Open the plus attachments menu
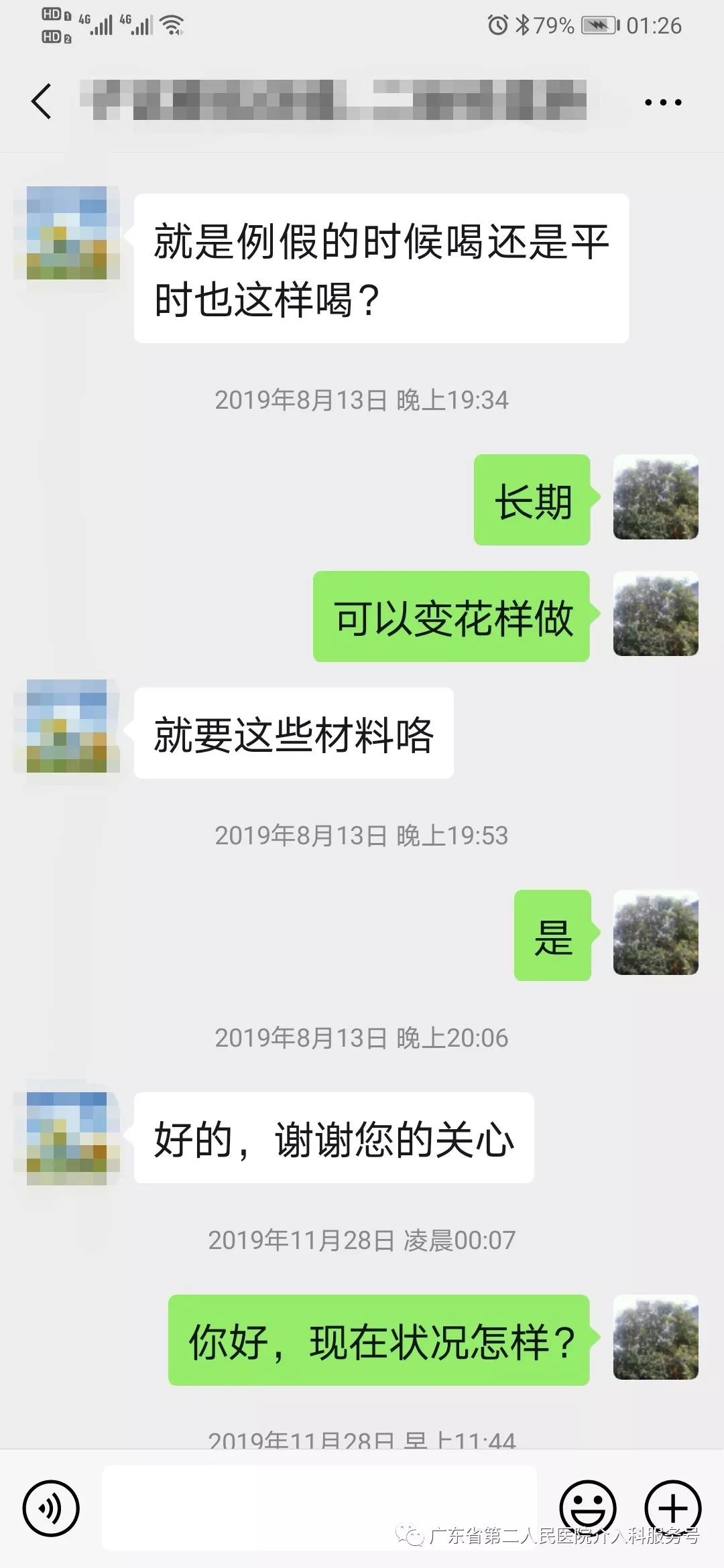Image resolution: width=724 pixels, height=1568 pixels. click(x=672, y=1508)
